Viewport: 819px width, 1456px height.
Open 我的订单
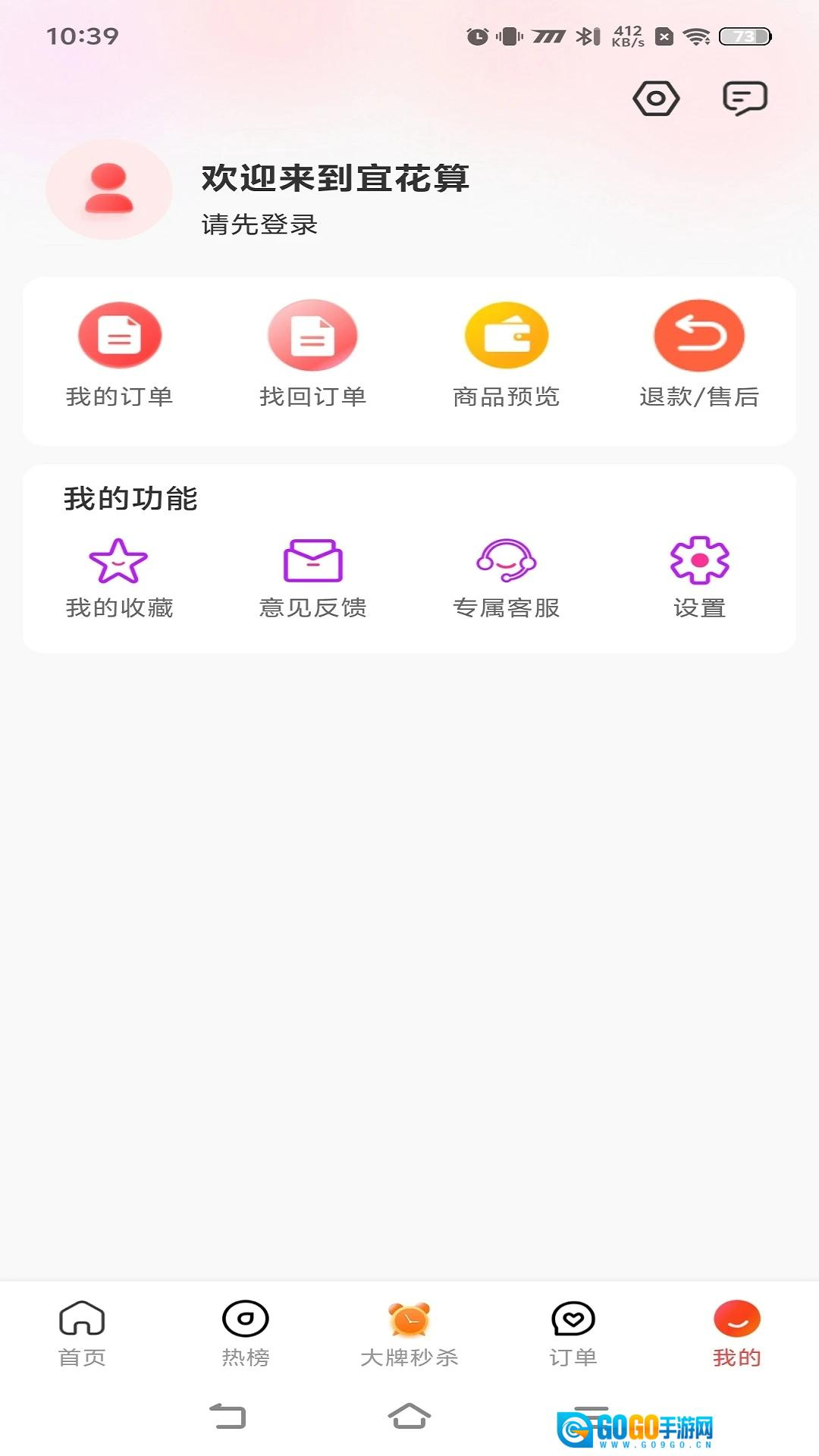tap(120, 354)
